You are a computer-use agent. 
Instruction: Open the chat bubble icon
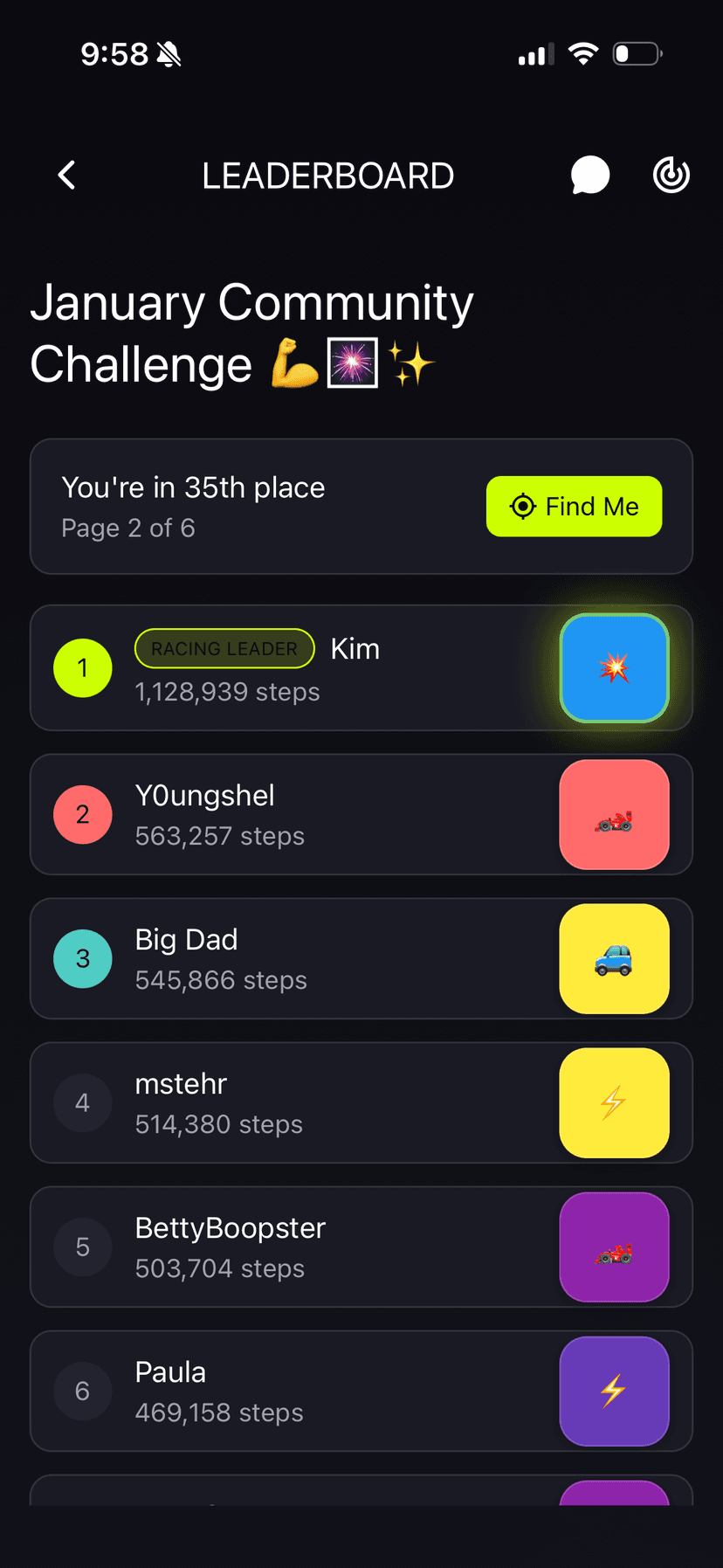589,175
